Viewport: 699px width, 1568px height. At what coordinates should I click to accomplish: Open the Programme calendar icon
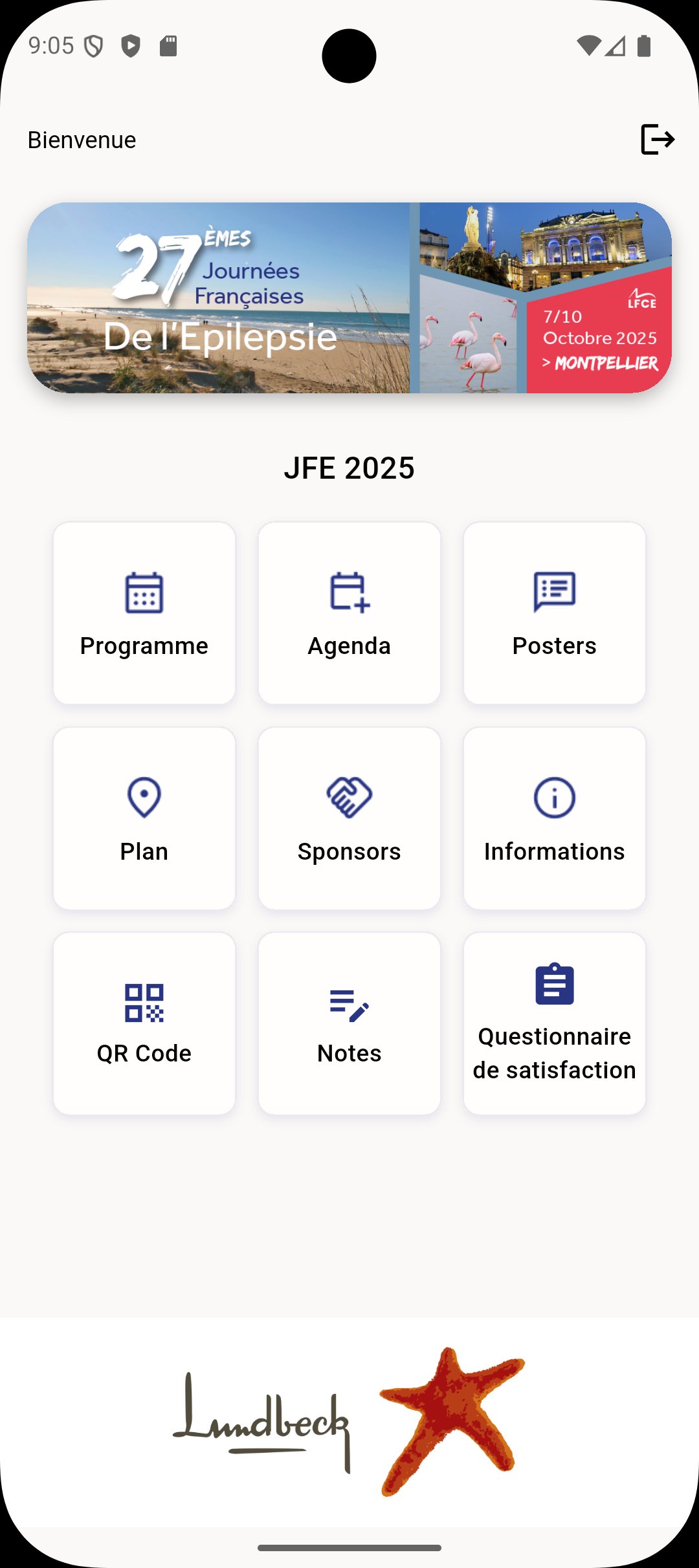coord(144,591)
